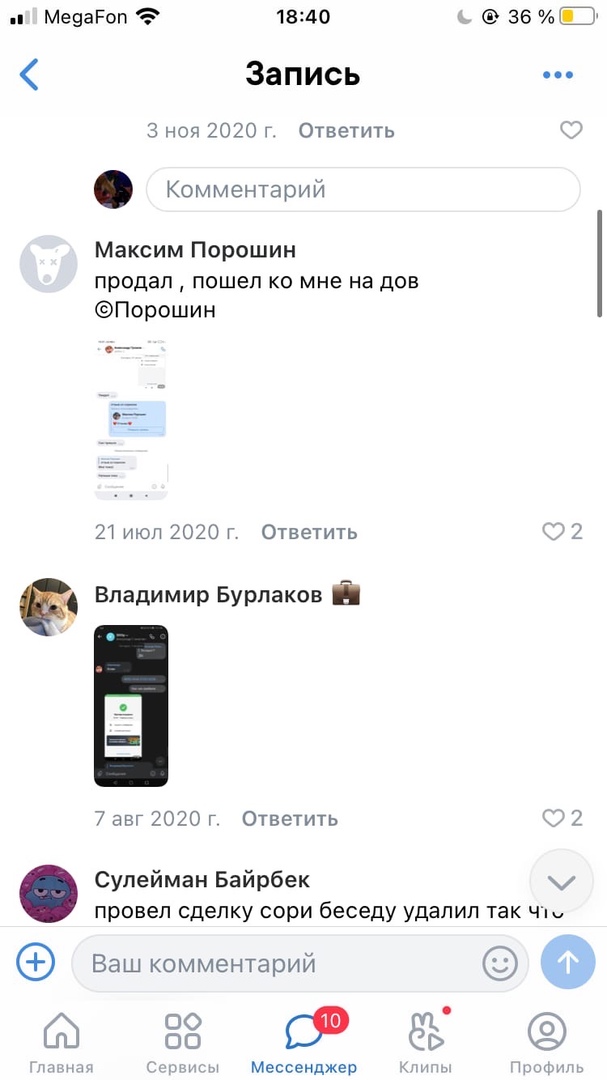Reply to Максим Порошин's comment
Image resolution: width=607 pixels, height=1080 pixels.
[x=309, y=532]
